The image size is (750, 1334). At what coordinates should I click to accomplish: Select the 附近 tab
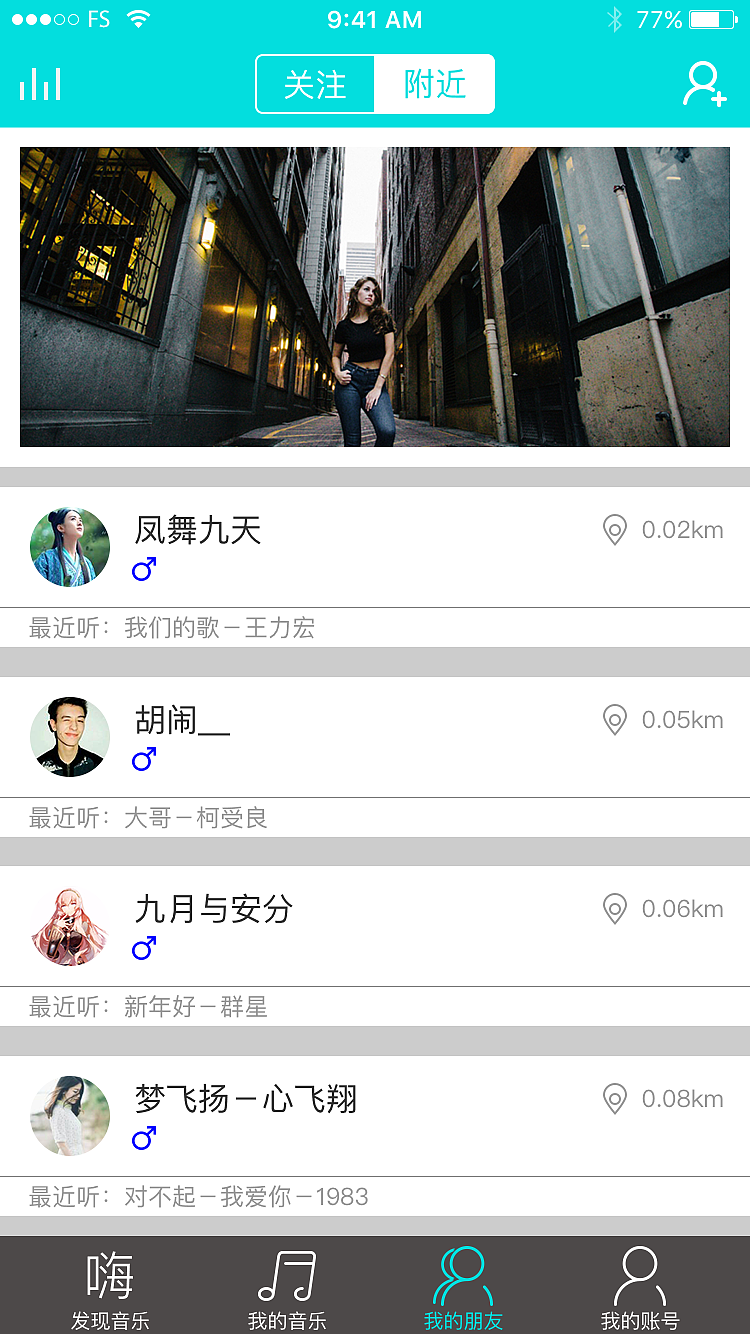[434, 84]
